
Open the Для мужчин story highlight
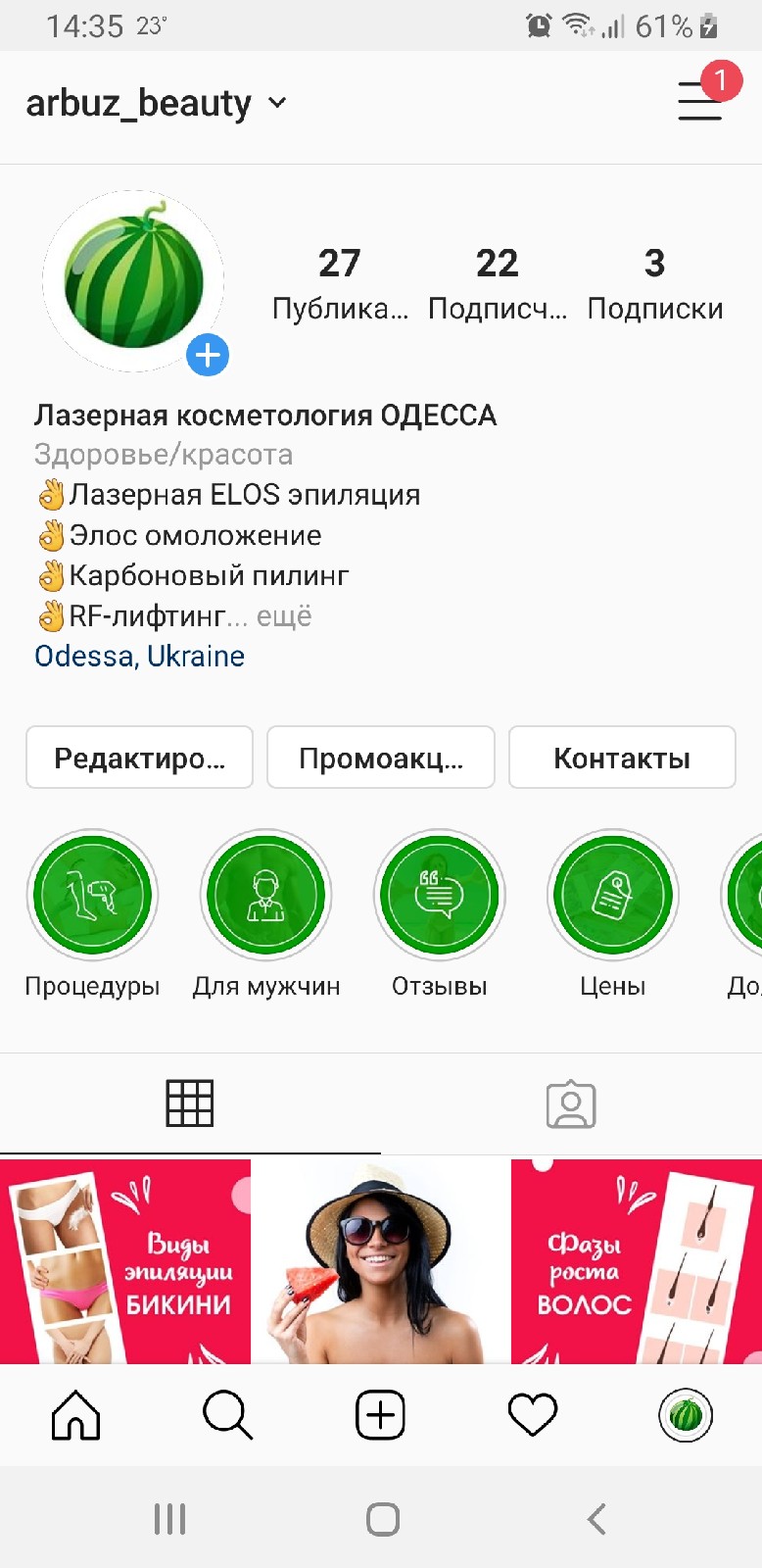coord(265,895)
